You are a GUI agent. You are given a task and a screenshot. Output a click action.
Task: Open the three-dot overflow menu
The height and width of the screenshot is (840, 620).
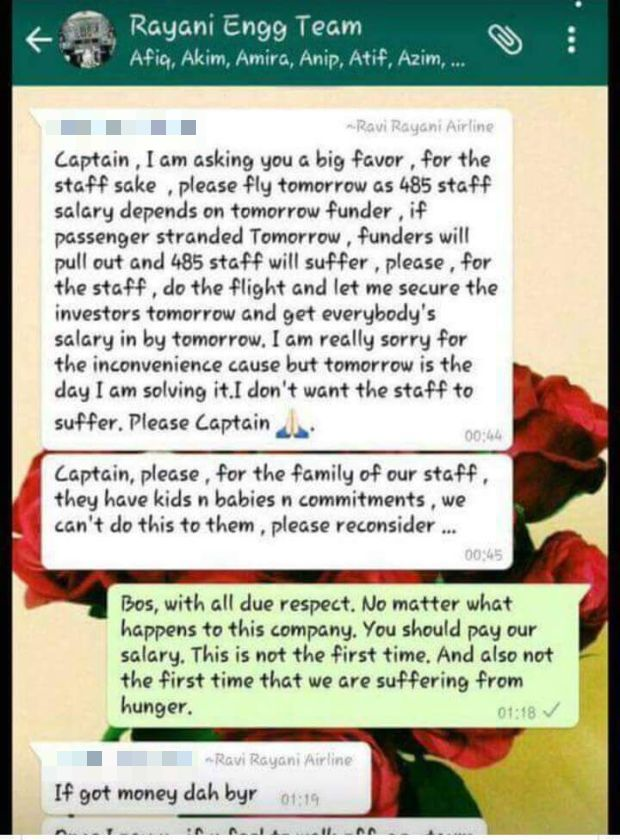pos(571,39)
